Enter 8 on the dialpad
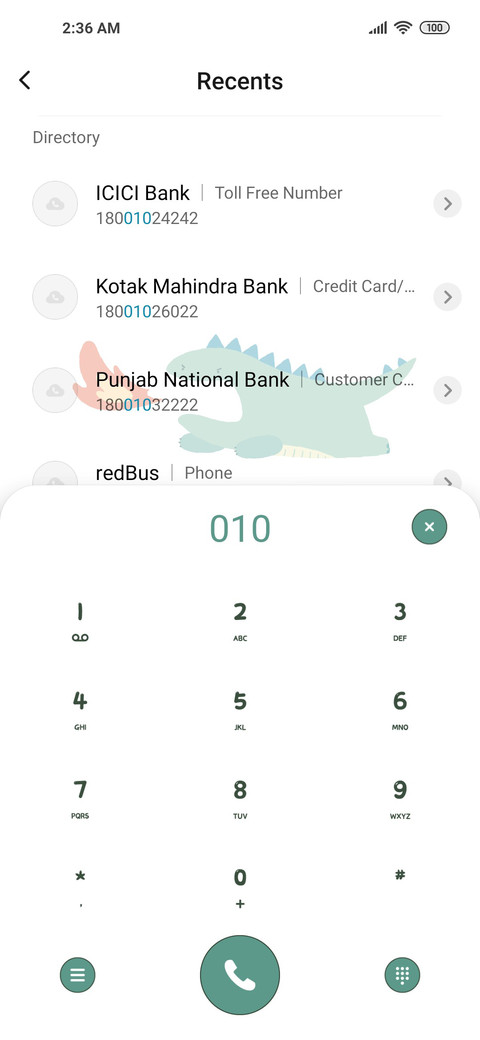The image size is (480, 1040). 240,799
